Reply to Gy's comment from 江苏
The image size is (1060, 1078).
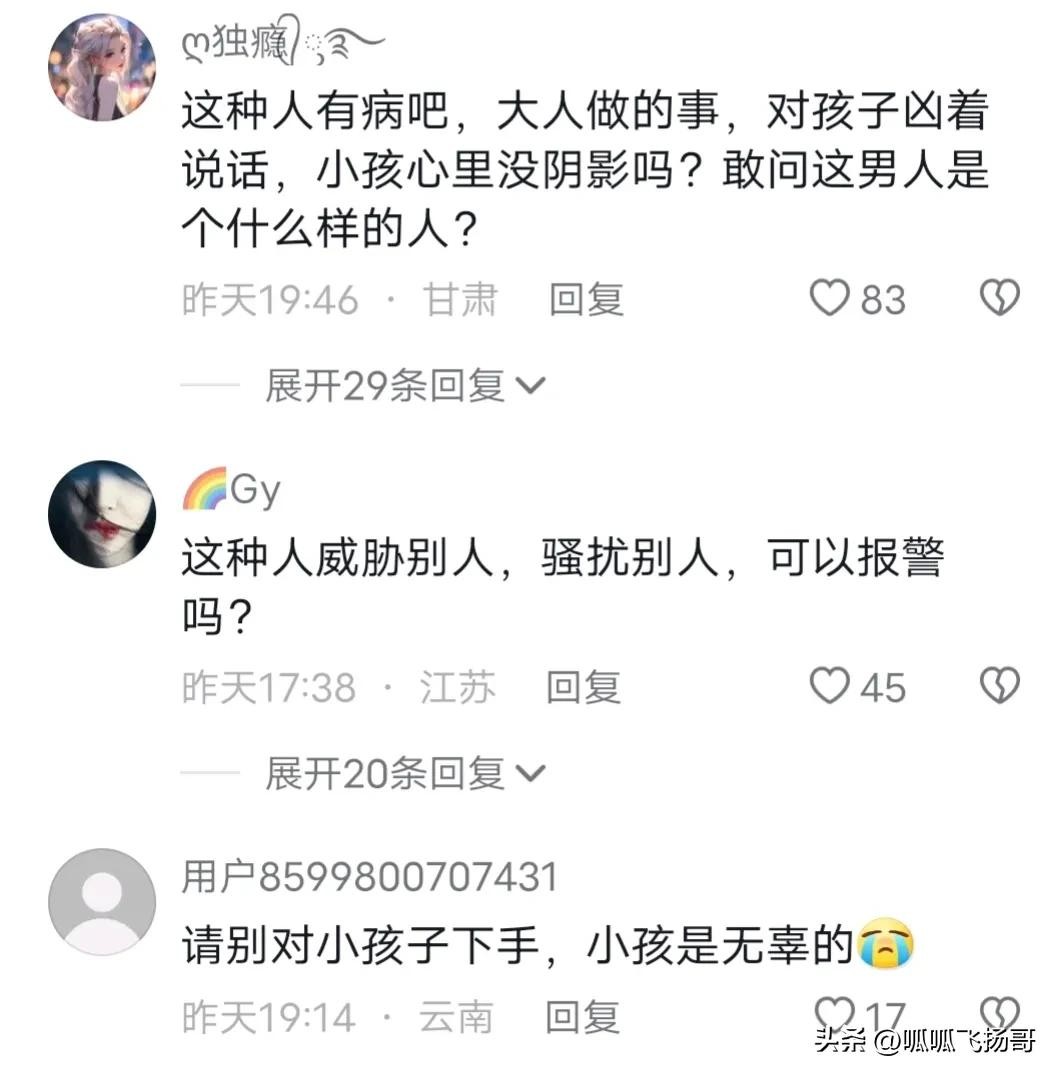[583, 687]
